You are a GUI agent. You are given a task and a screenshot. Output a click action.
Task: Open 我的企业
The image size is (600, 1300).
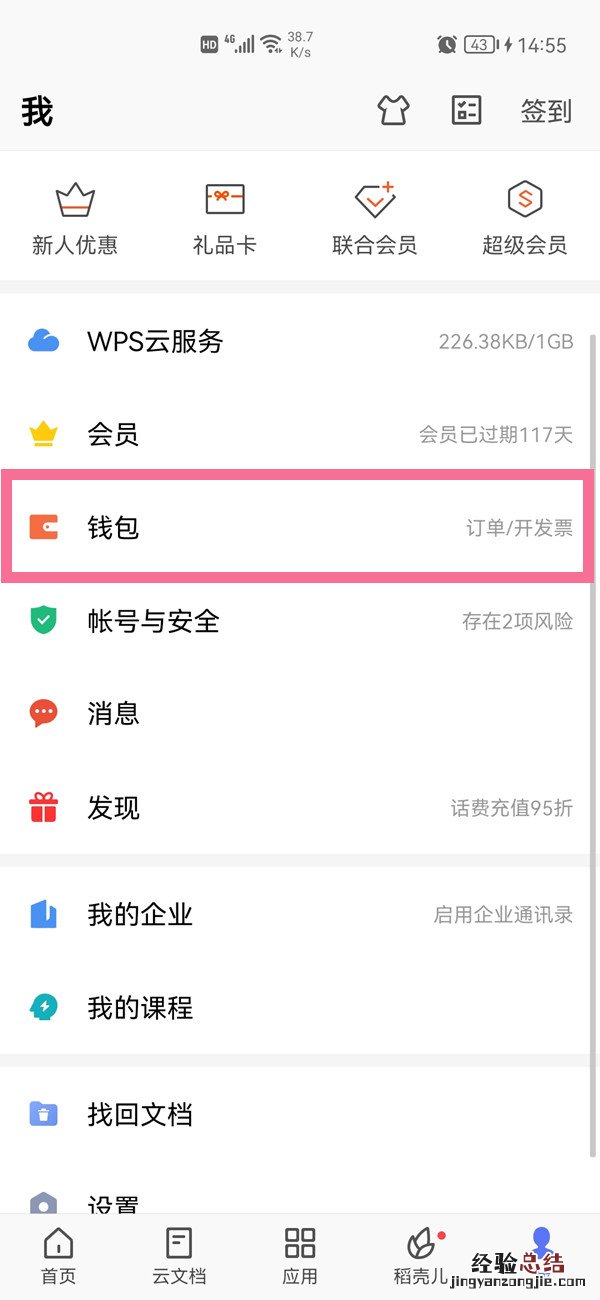tap(300, 914)
